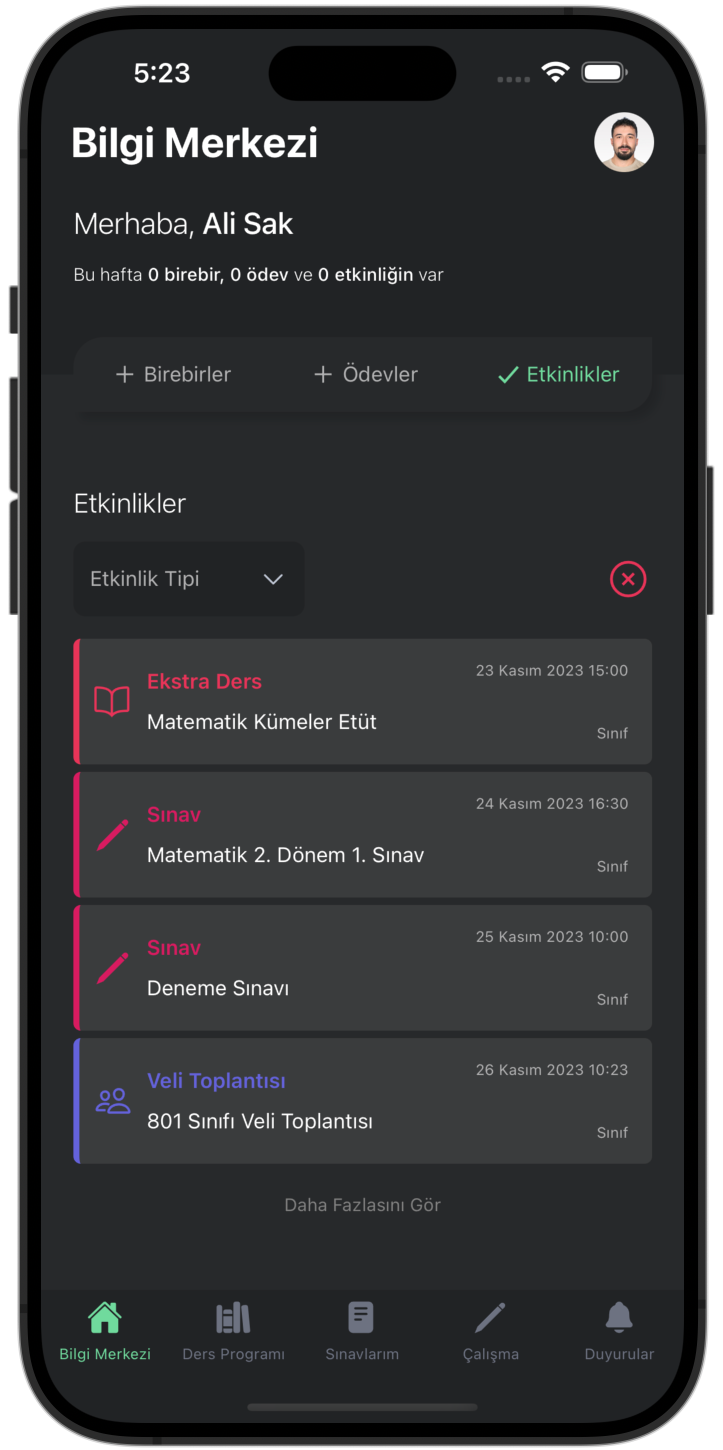Expand the chevron in Etkinlik Tipi selector
The width and height of the screenshot is (723, 1450).
click(x=272, y=579)
